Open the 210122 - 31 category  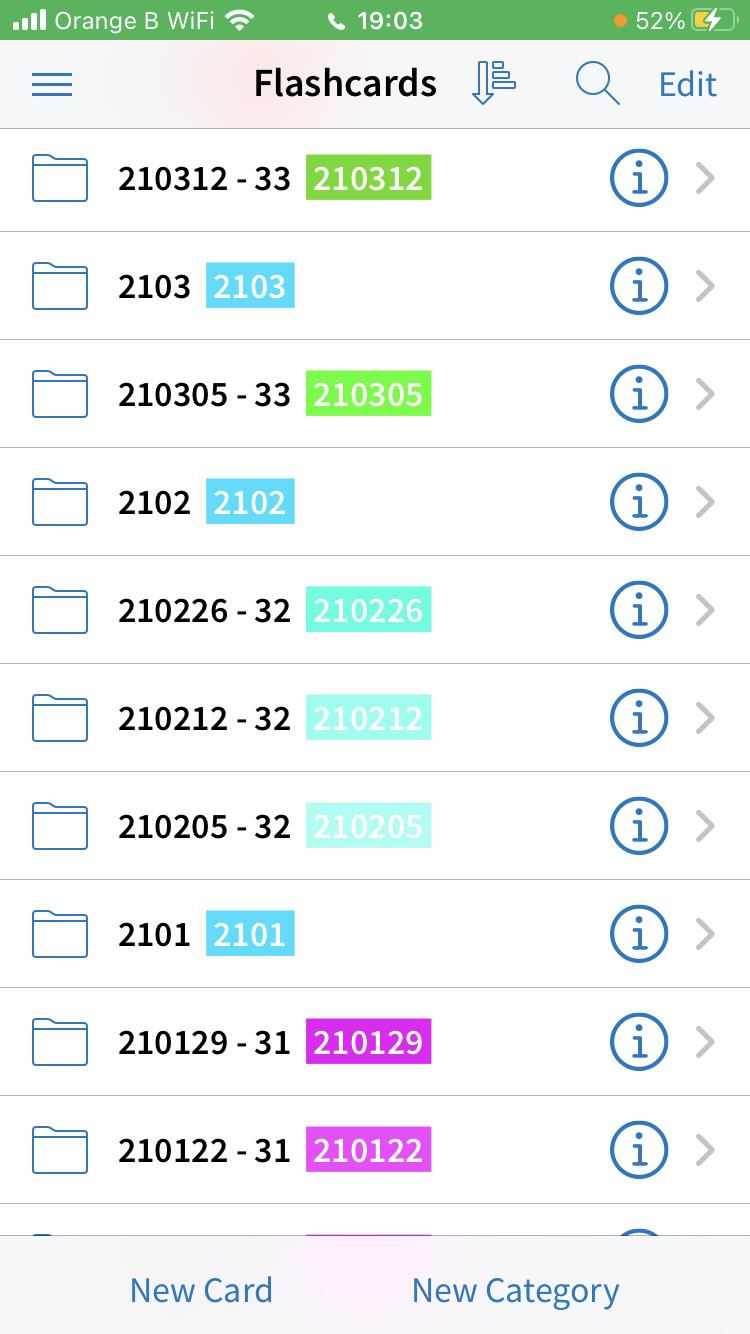click(x=375, y=1151)
